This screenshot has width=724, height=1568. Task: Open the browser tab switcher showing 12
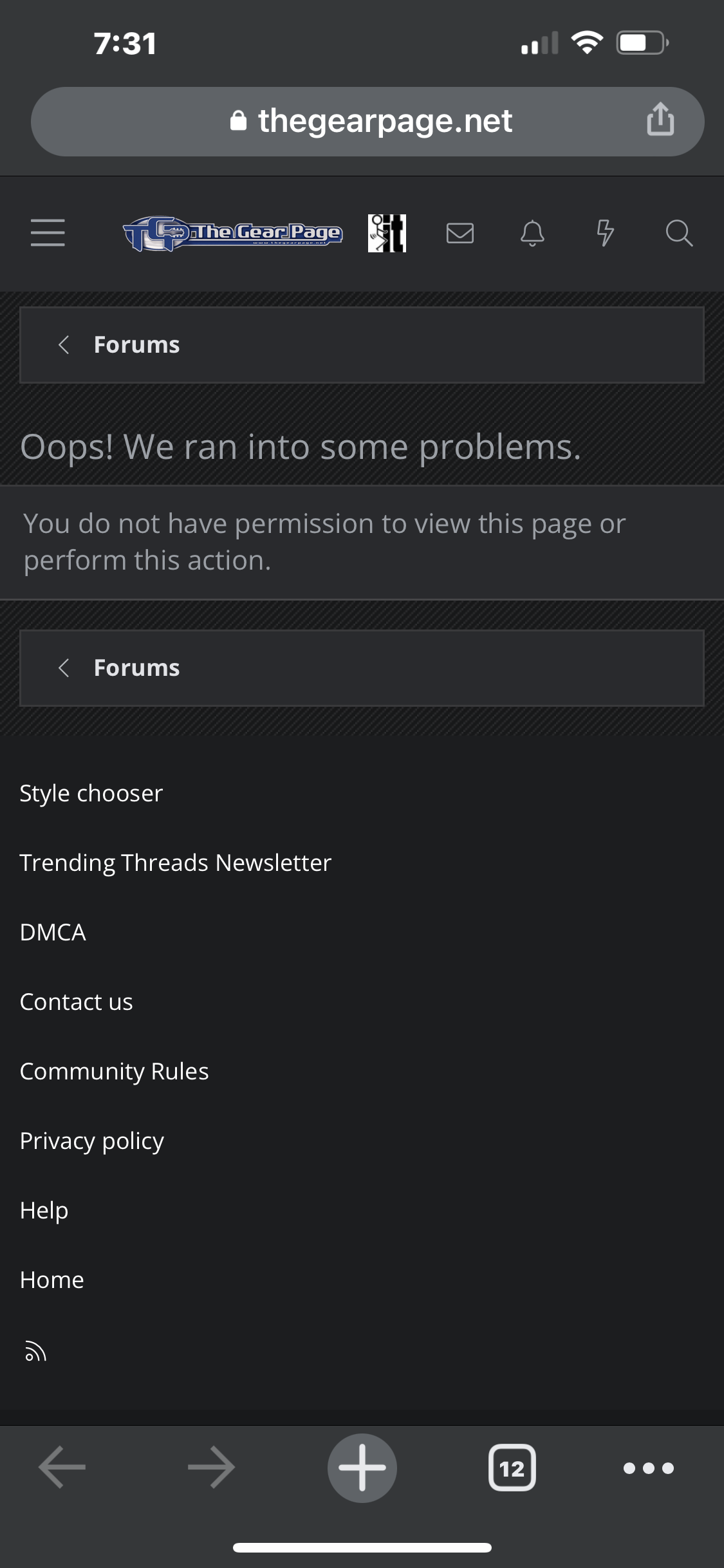tap(512, 1468)
